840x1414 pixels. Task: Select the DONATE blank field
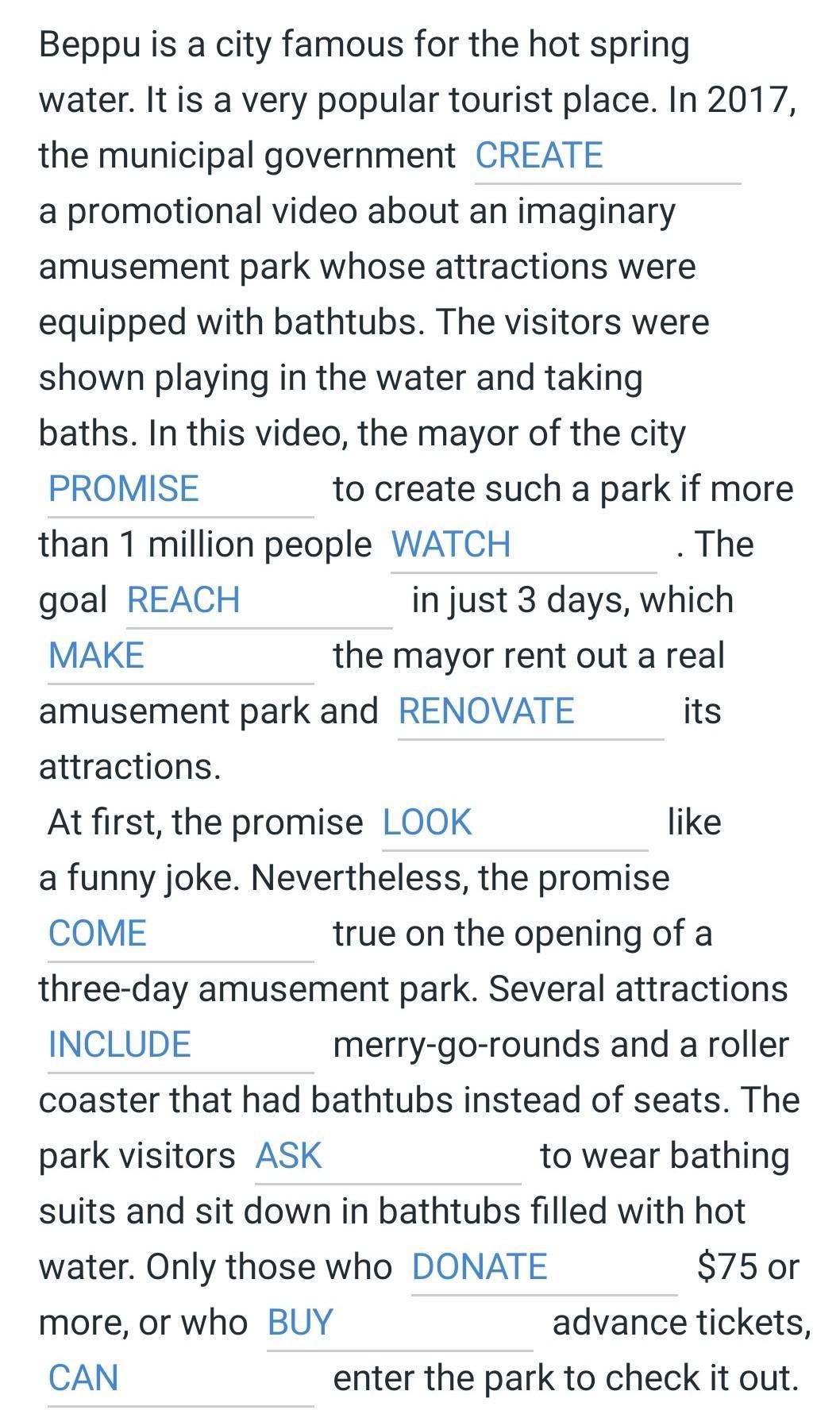pos(544,1268)
